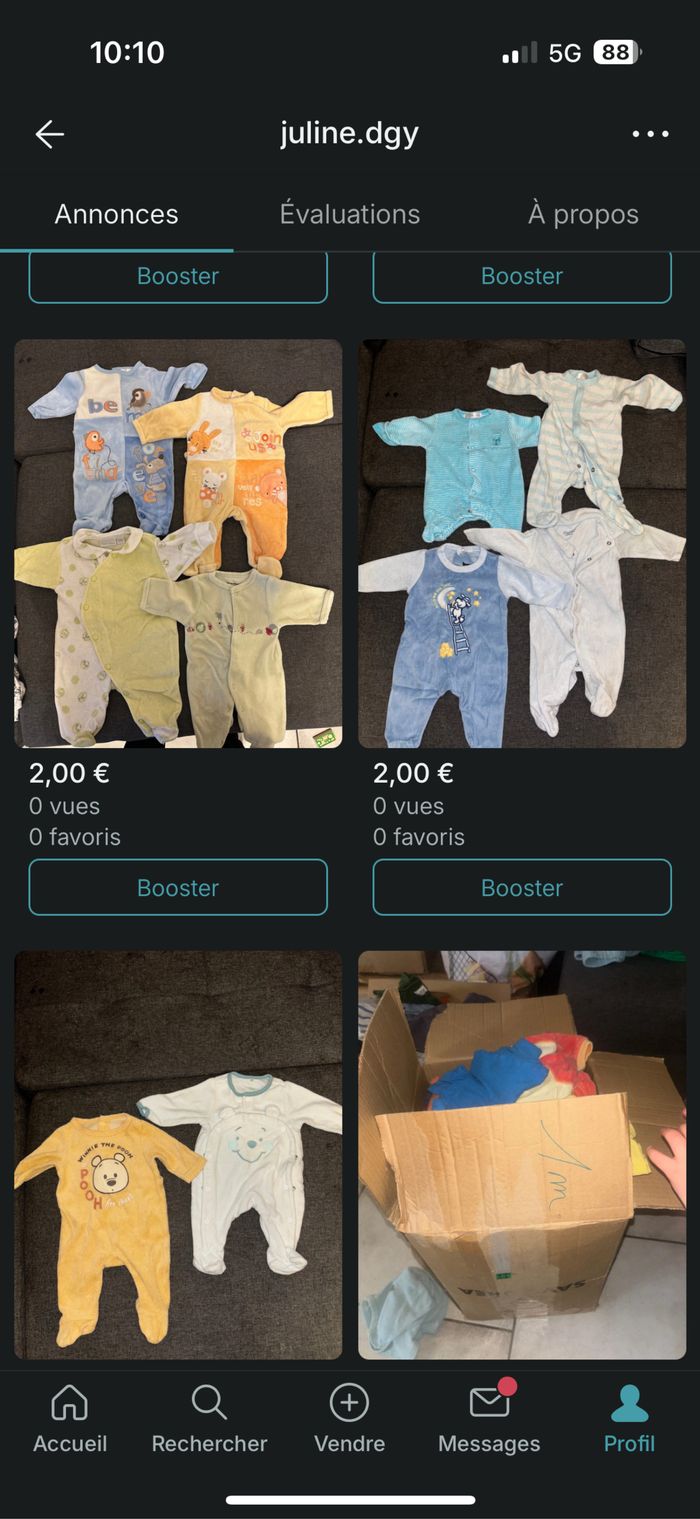The width and height of the screenshot is (700, 1519).
Task: Boost the listing with orange and blue pyjamas
Action: (178, 887)
